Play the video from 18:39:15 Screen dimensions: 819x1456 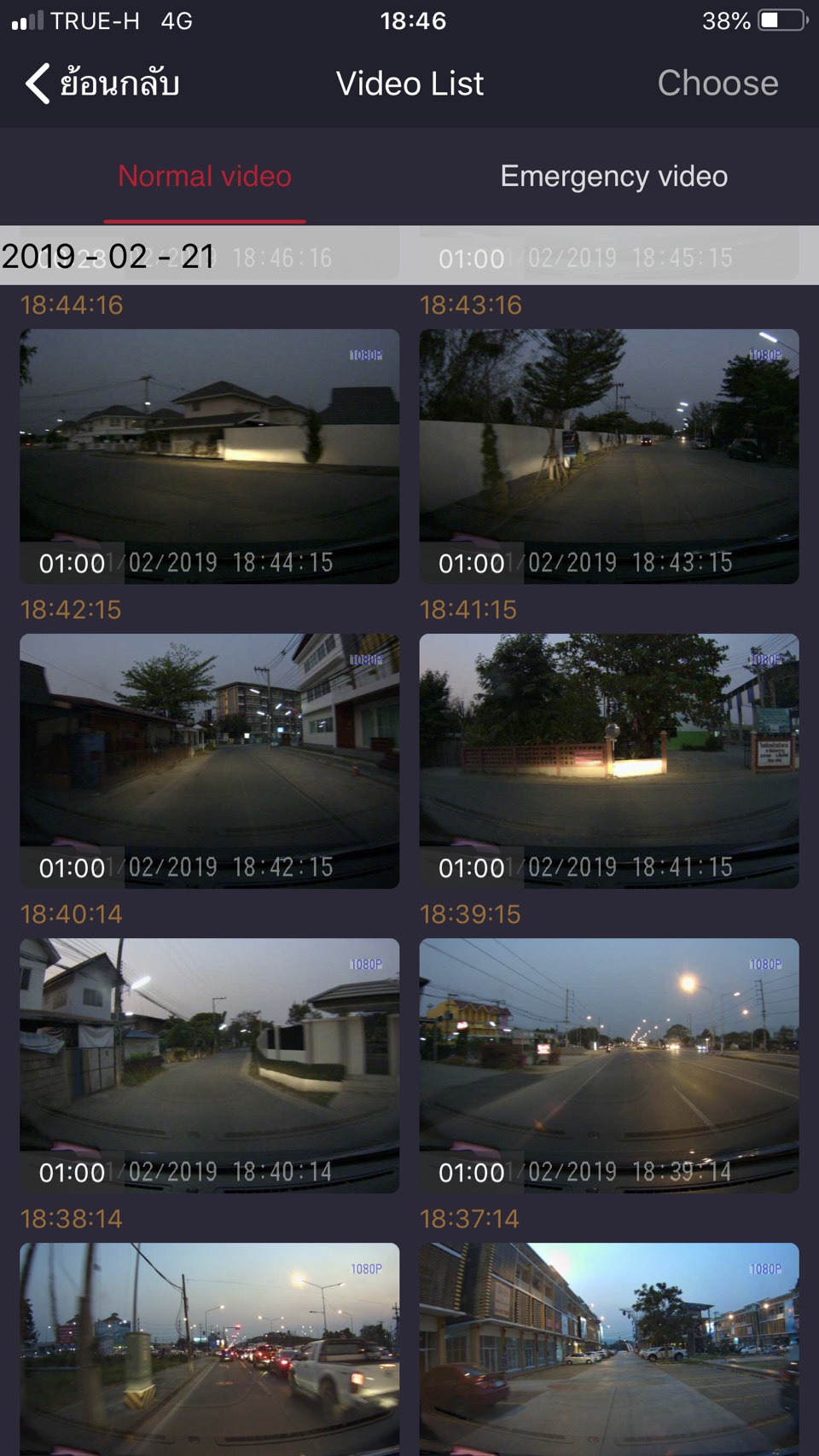(608, 1064)
